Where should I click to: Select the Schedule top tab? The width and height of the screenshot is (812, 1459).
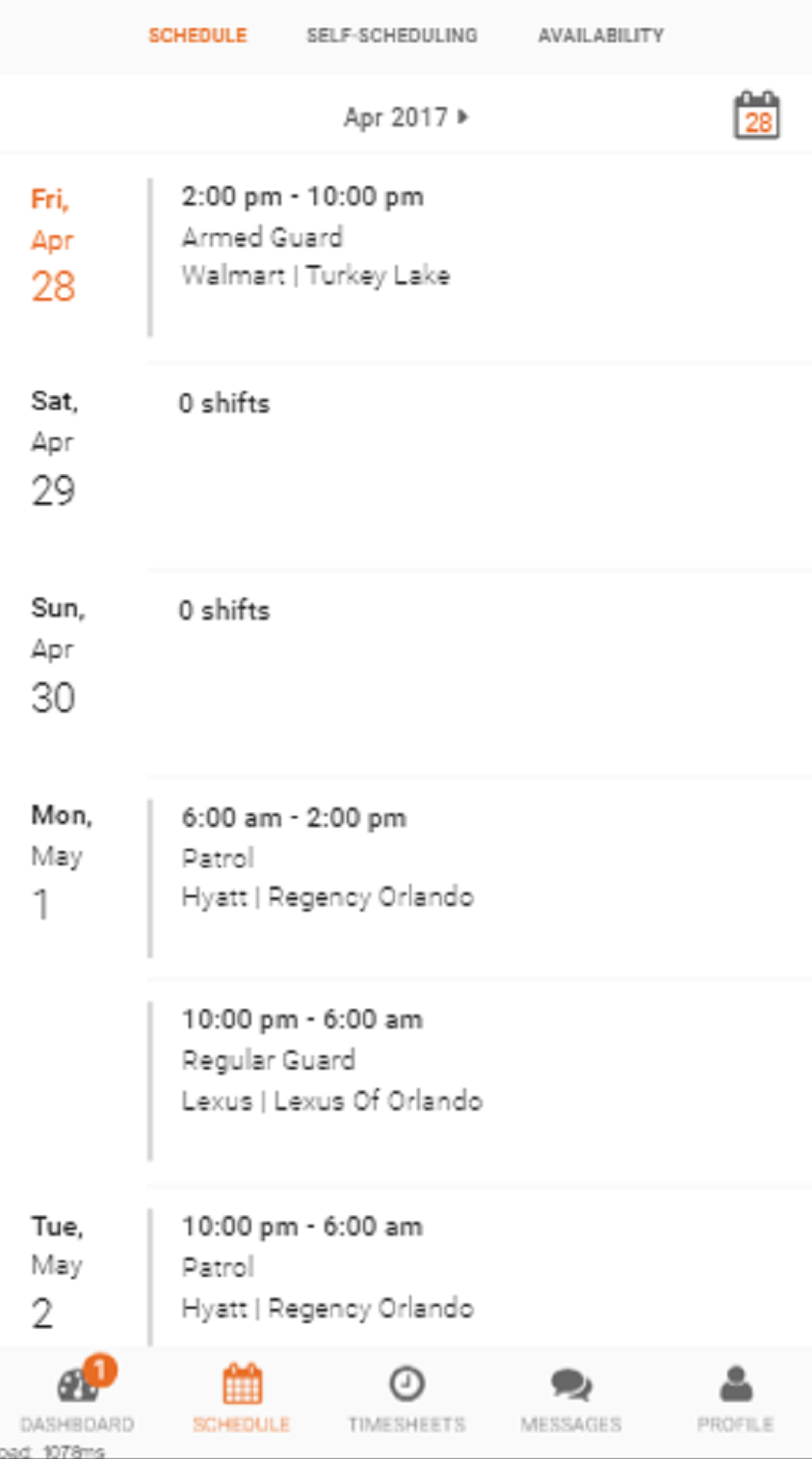click(197, 36)
